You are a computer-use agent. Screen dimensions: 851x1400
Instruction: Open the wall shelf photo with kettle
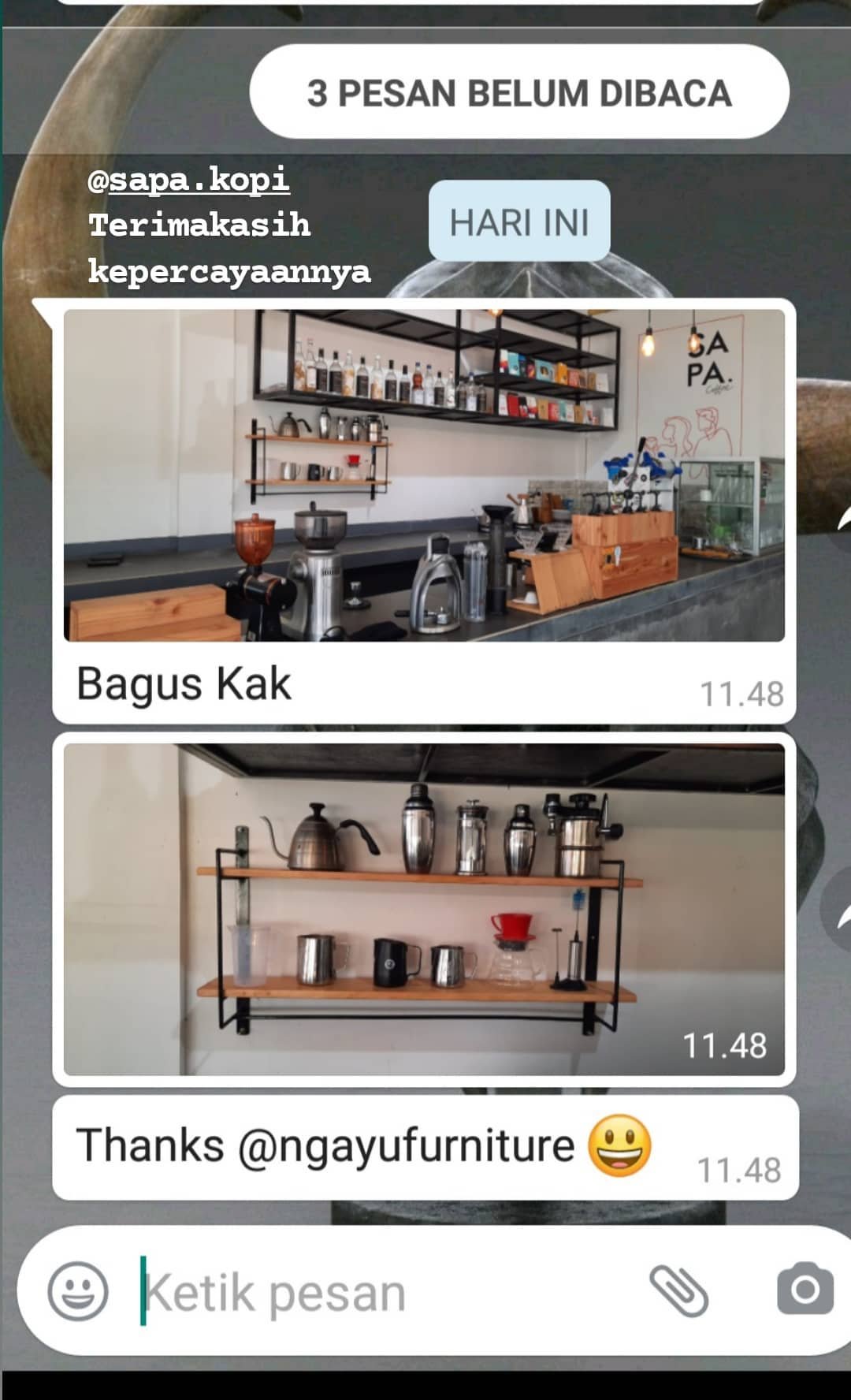(x=424, y=910)
